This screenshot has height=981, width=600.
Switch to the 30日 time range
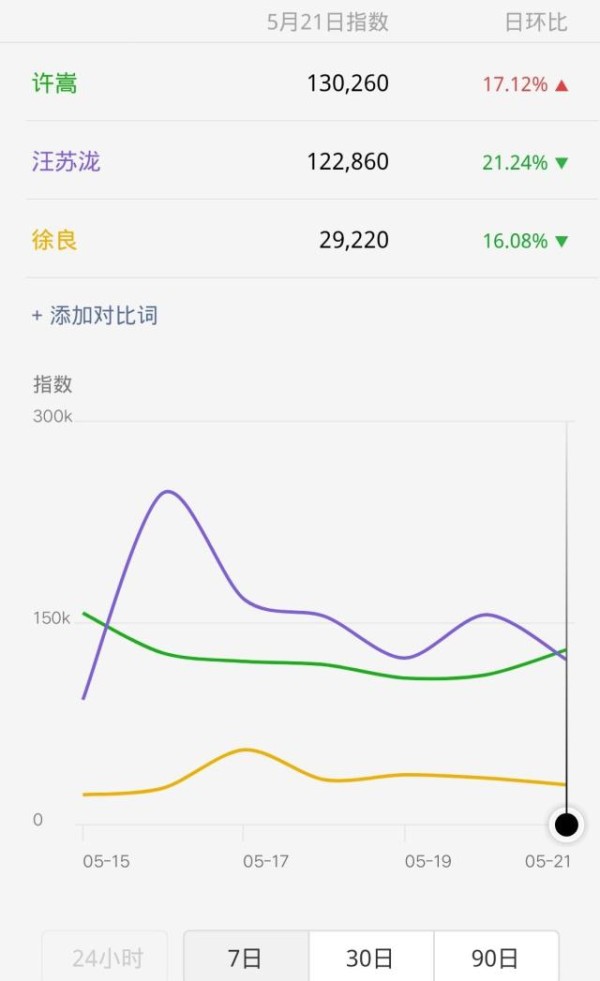click(371, 956)
